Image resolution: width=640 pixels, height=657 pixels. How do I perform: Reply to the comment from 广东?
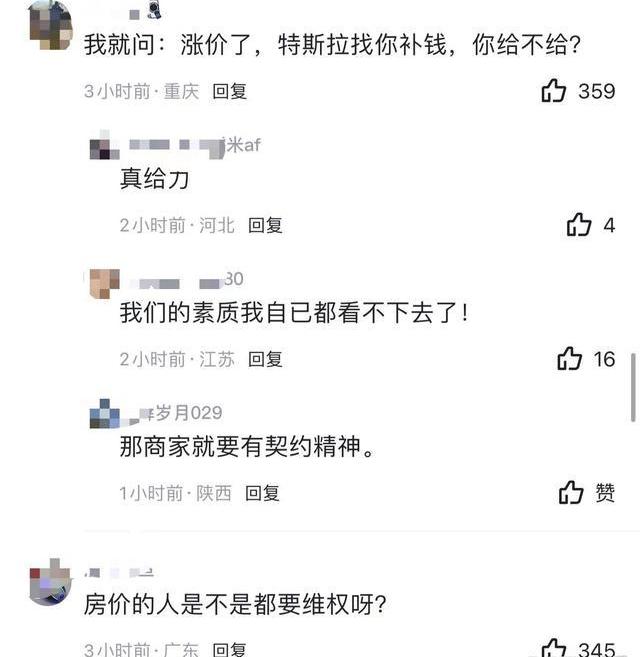pos(229,649)
